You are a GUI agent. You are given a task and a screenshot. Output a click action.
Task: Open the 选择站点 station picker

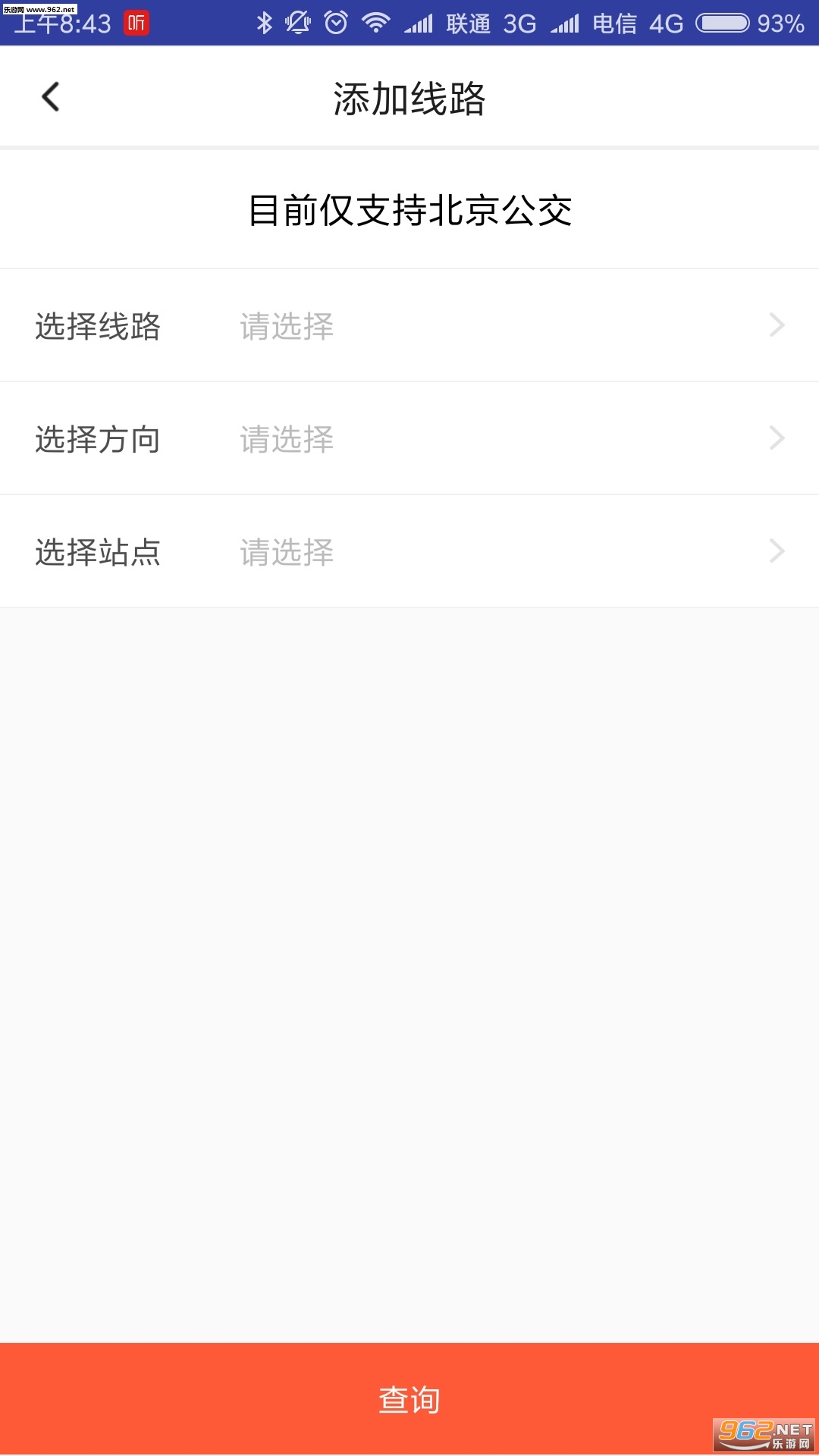(409, 552)
